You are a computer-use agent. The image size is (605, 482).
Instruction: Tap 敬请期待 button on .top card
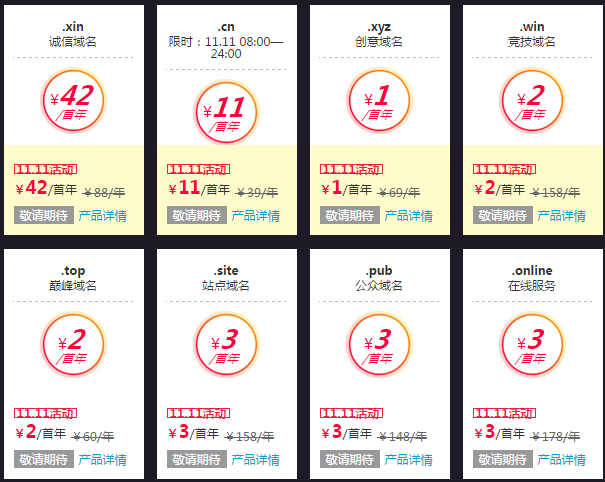click(x=44, y=459)
